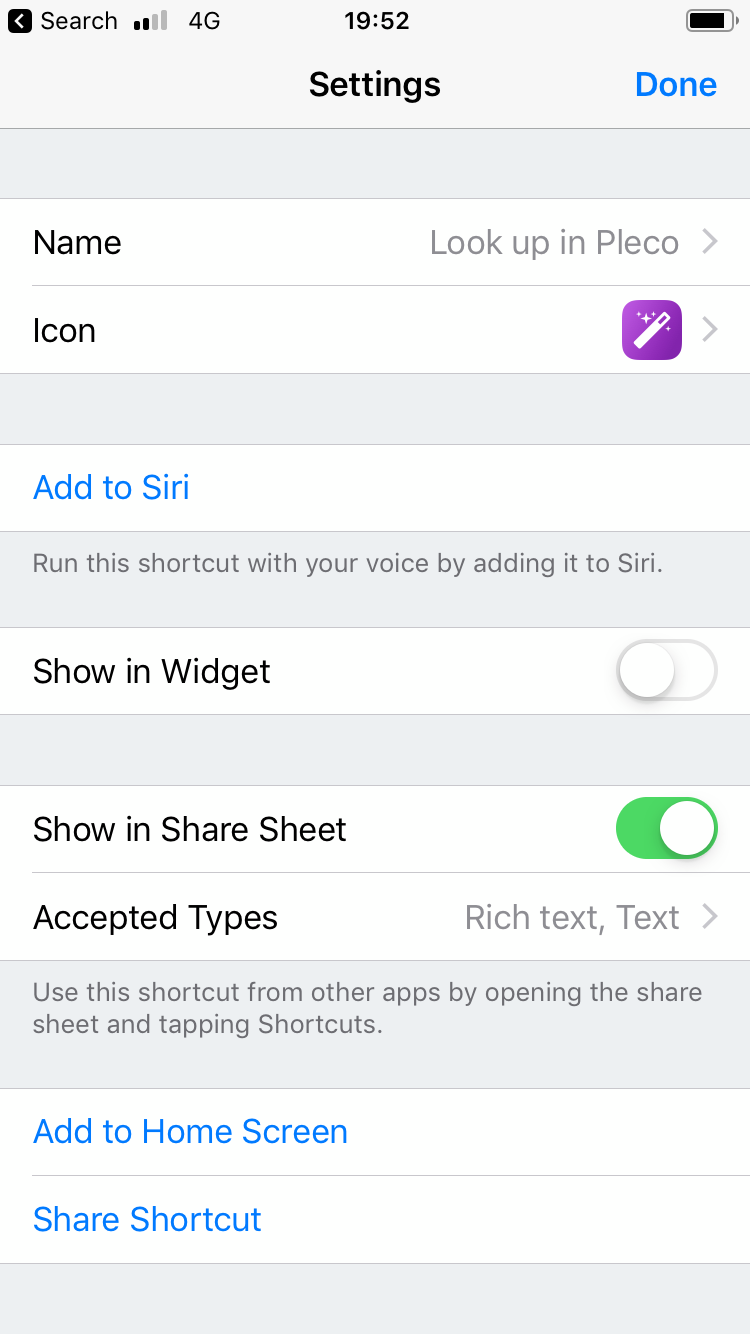The width and height of the screenshot is (750, 1334).
Task: Open the Icon row to change icon
Action: pos(375,330)
